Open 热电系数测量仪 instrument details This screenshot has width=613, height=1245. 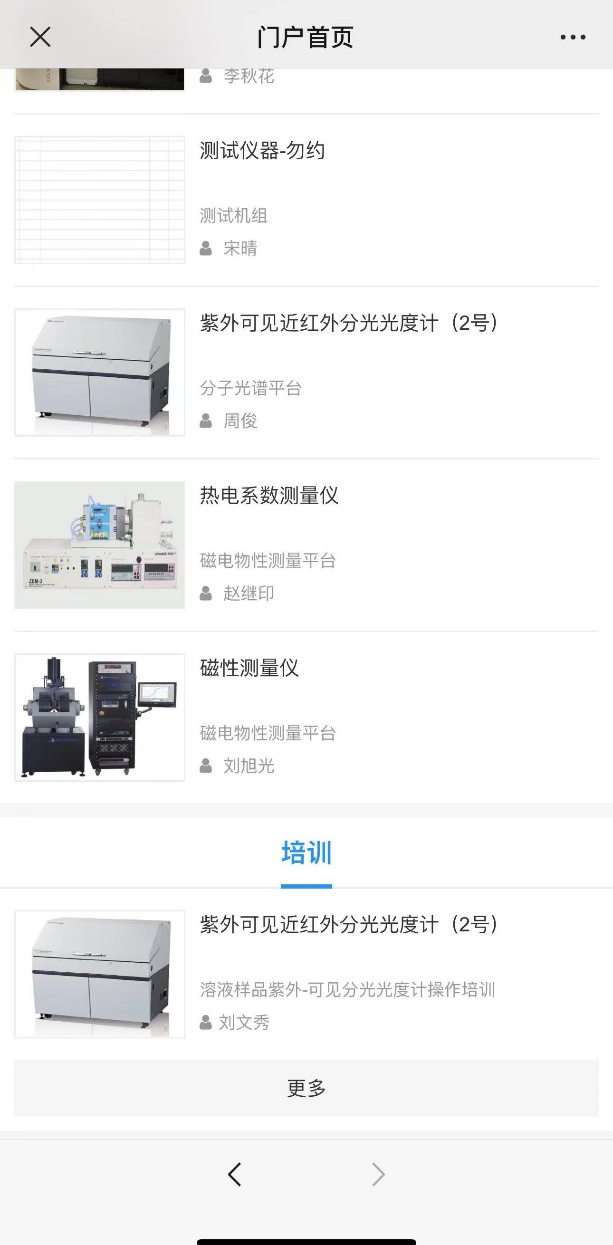coord(269,496)
